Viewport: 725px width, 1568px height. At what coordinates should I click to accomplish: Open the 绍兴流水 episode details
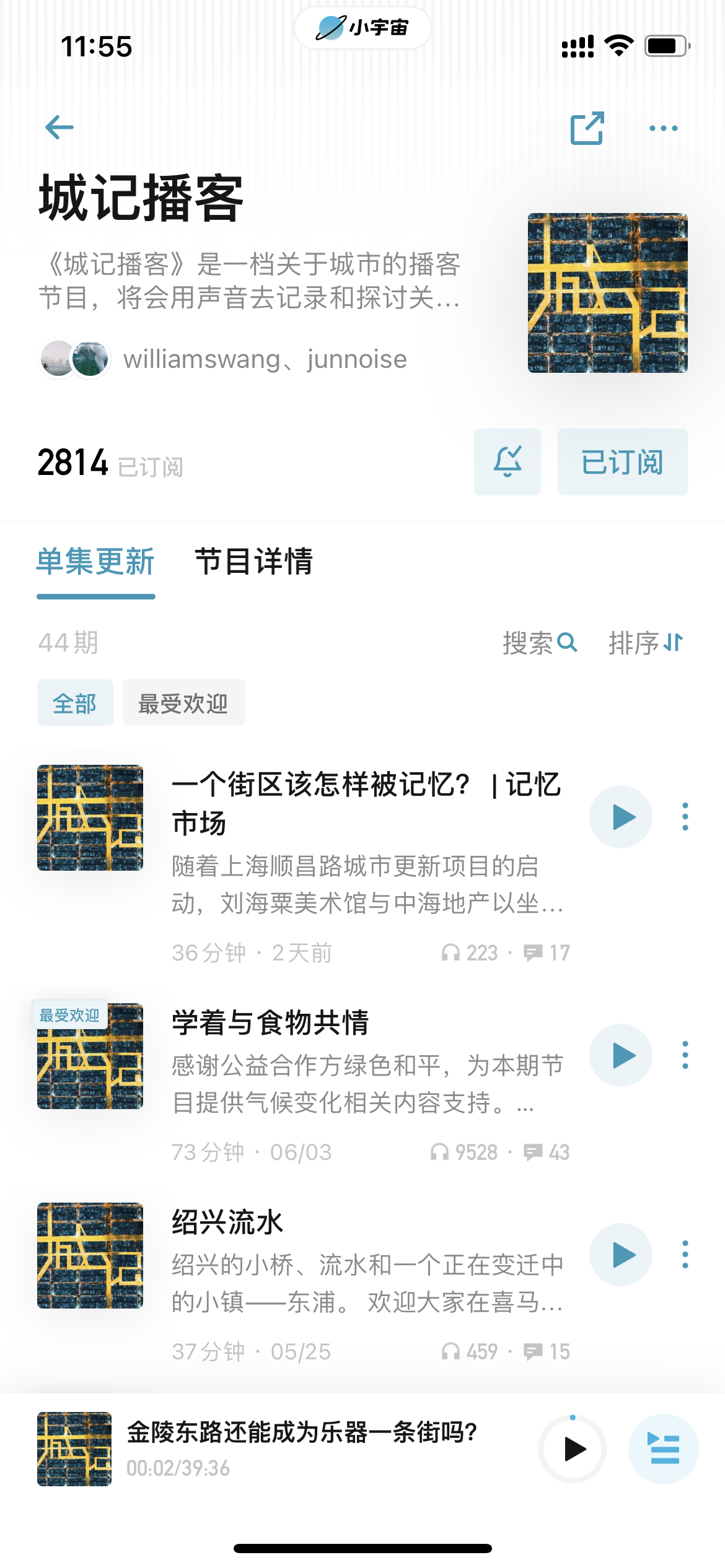[x=227, y=1222]
